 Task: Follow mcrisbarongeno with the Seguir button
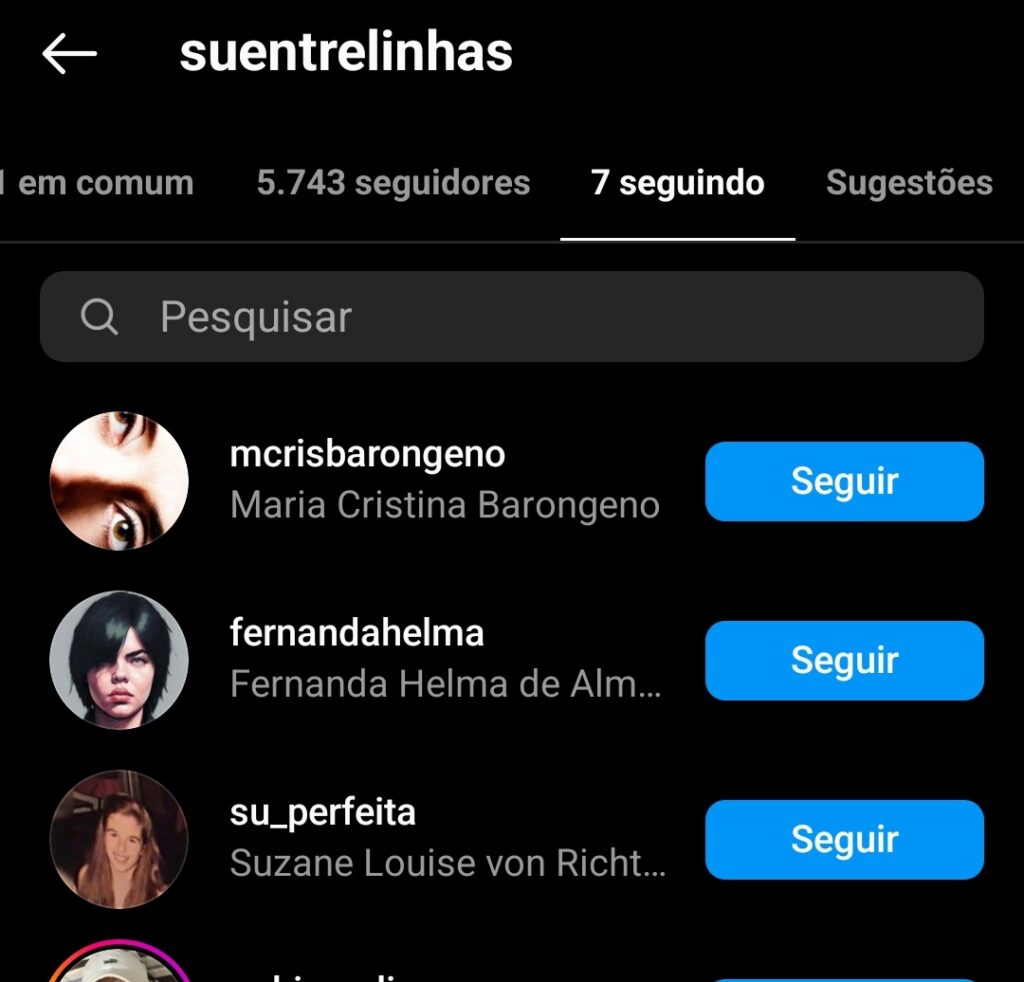(844, 481)
